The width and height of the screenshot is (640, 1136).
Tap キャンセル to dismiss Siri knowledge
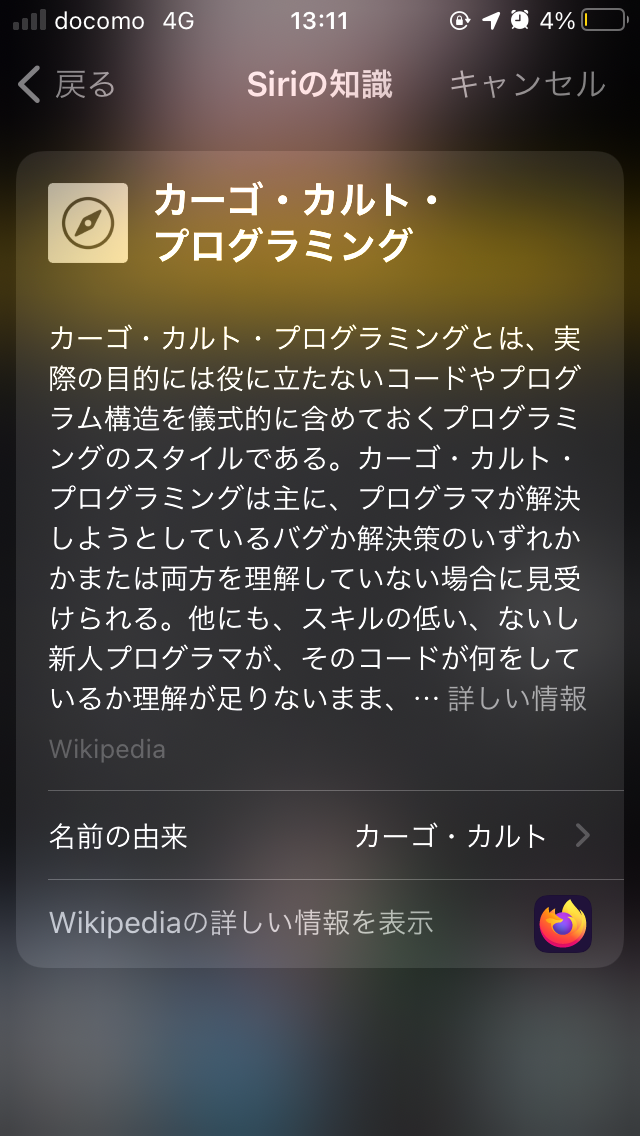click(527, 85)
